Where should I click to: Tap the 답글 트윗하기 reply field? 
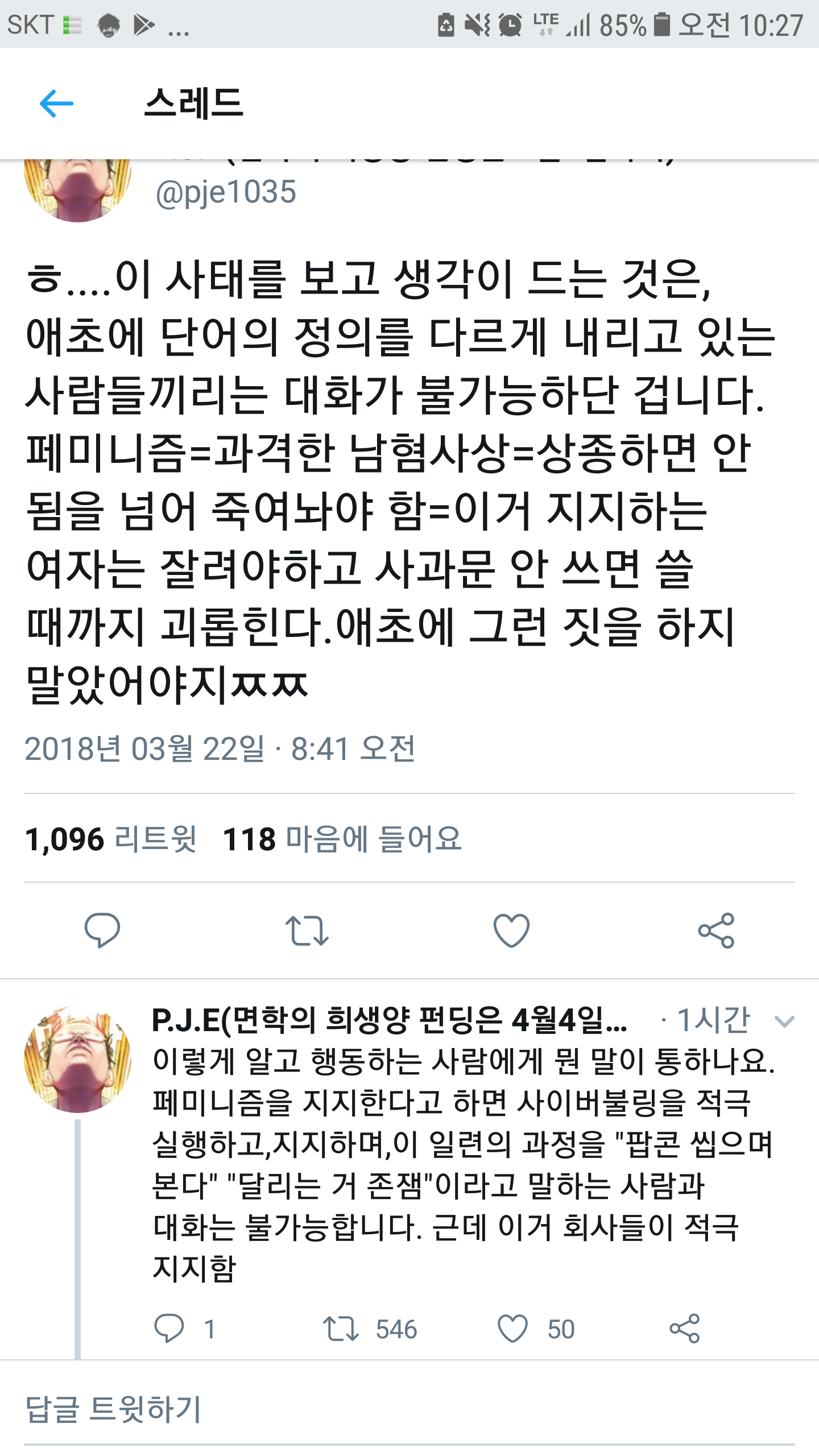click(x=114, y=1409)
